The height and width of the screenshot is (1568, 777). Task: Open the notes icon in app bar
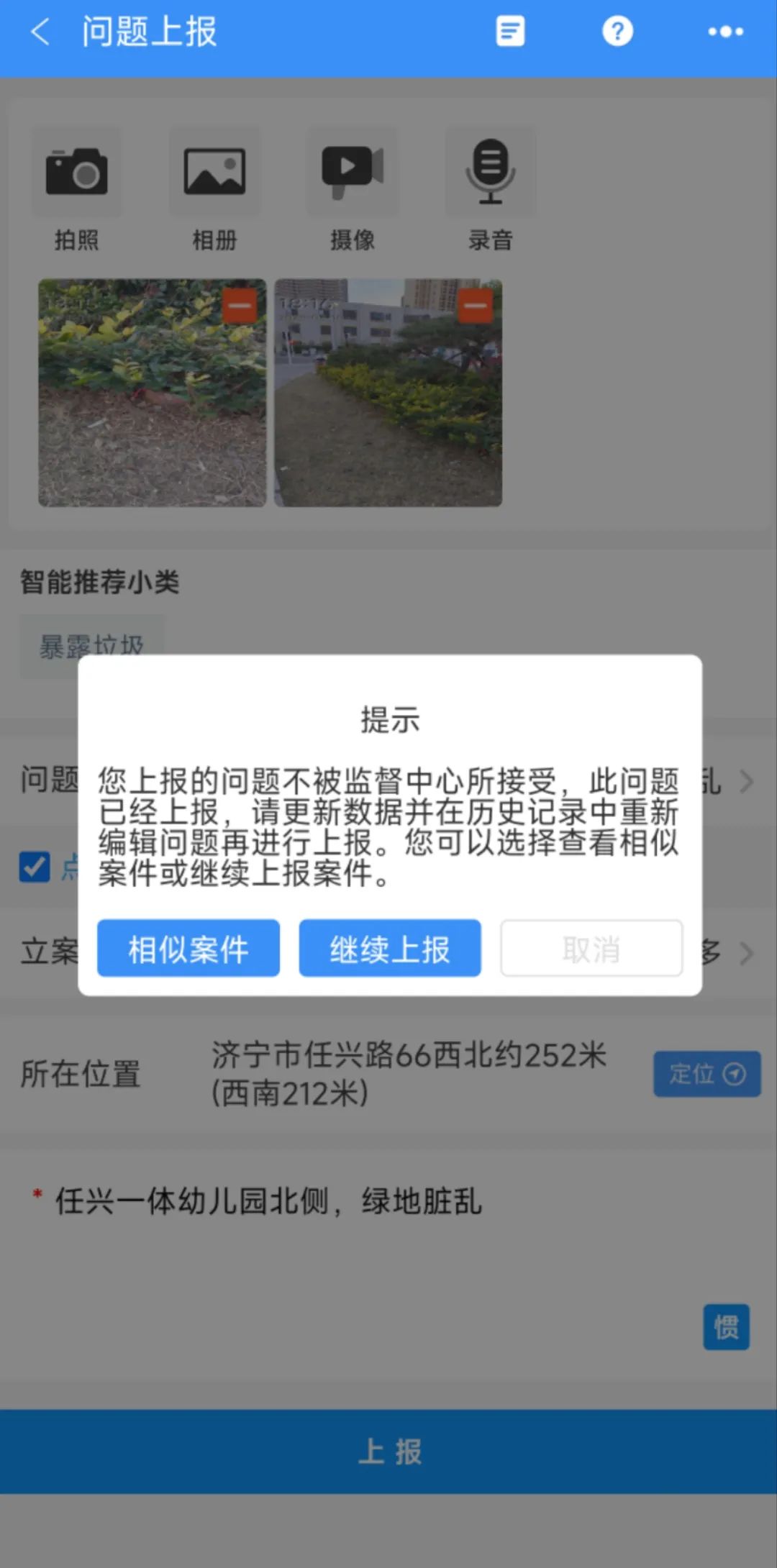[x=510, y=32]
